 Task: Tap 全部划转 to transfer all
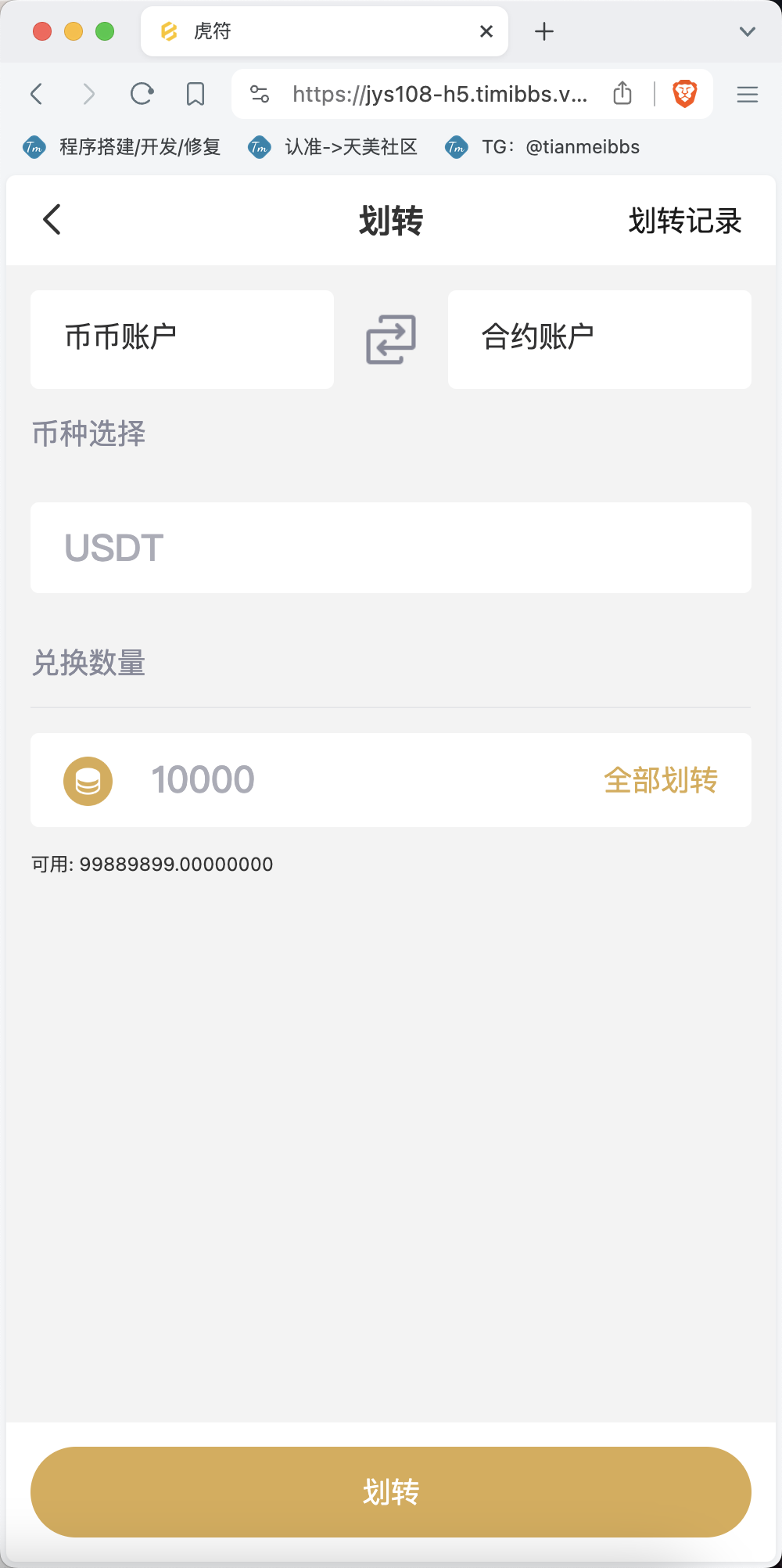pos(661,780)
